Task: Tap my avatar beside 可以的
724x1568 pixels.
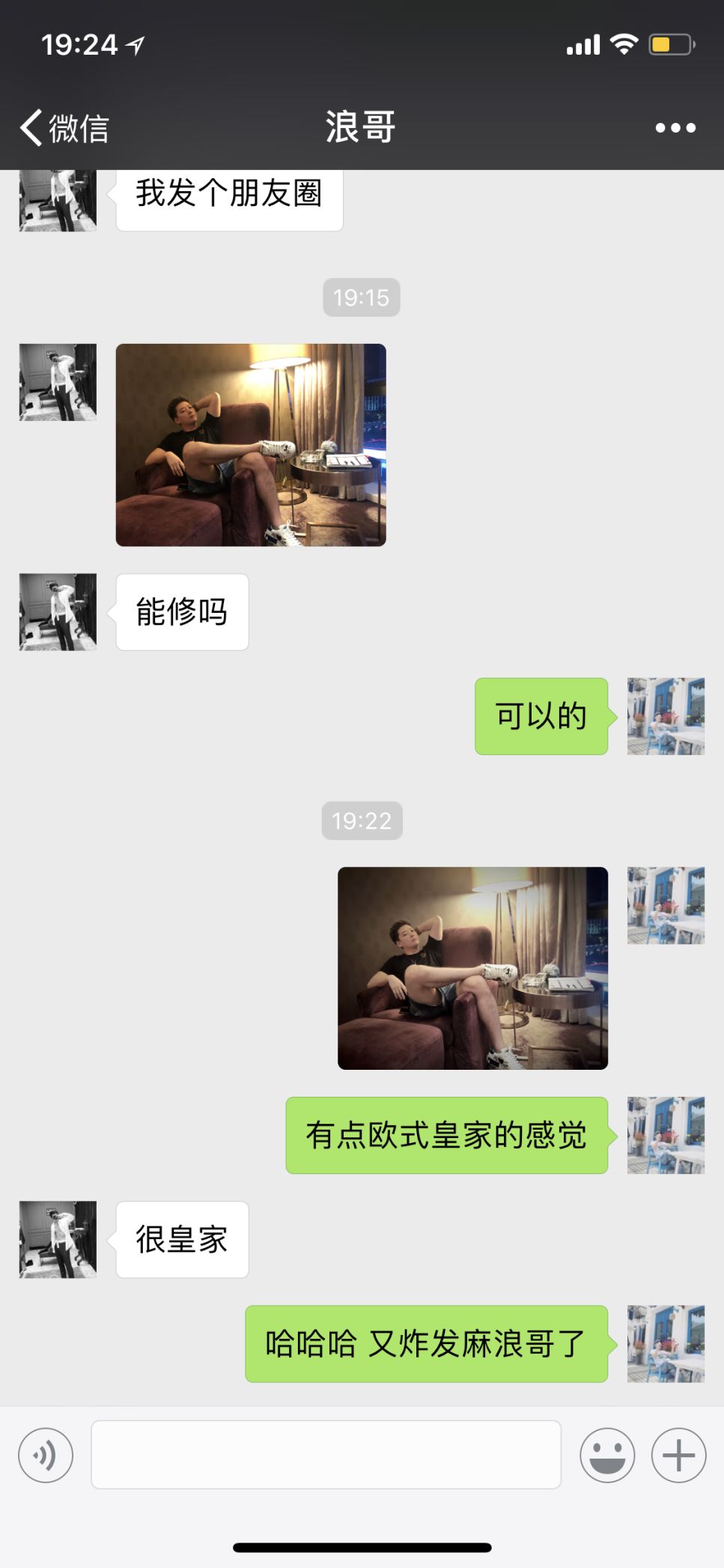Action: [x=666, y=716]
